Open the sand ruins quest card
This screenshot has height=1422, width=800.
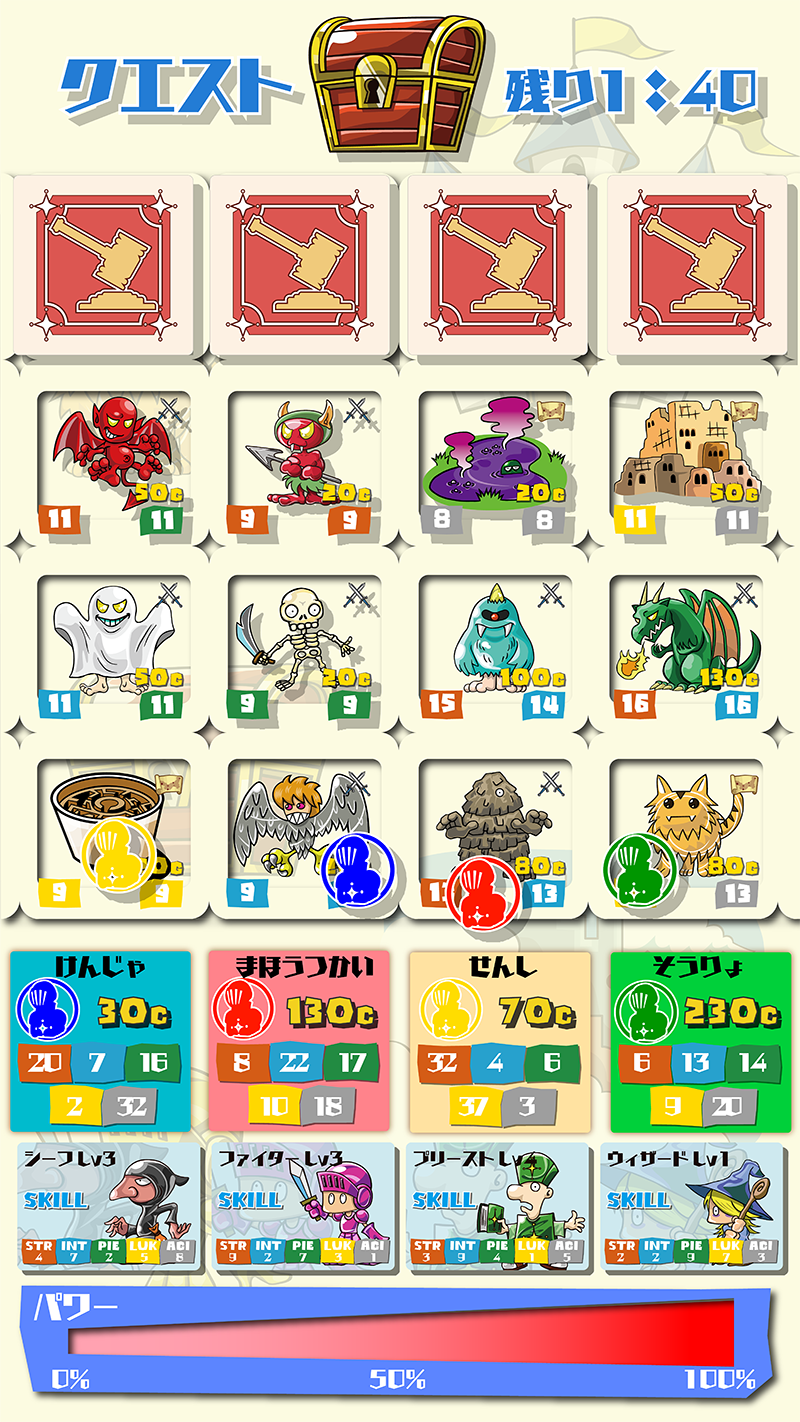[686, 463]
